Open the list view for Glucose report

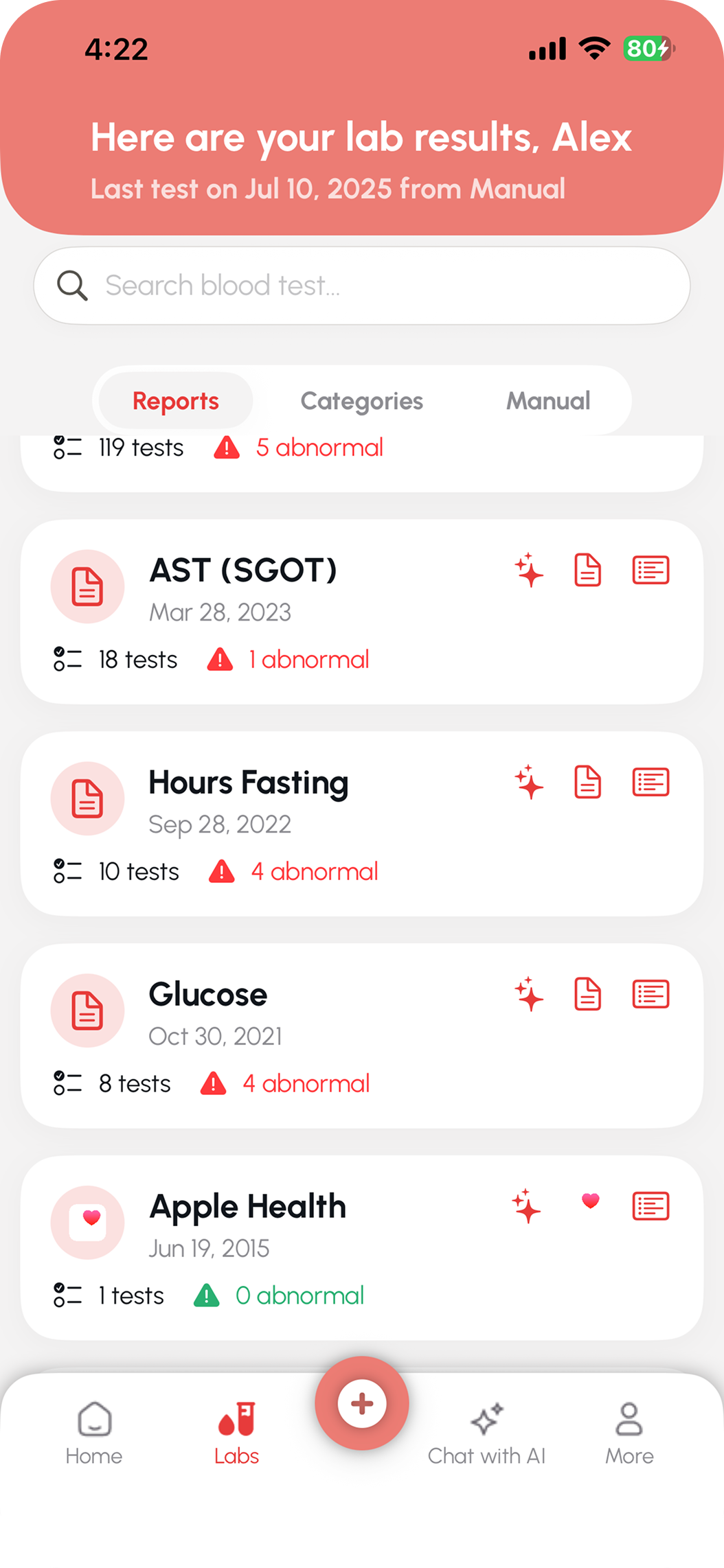(x=651, y=995)
